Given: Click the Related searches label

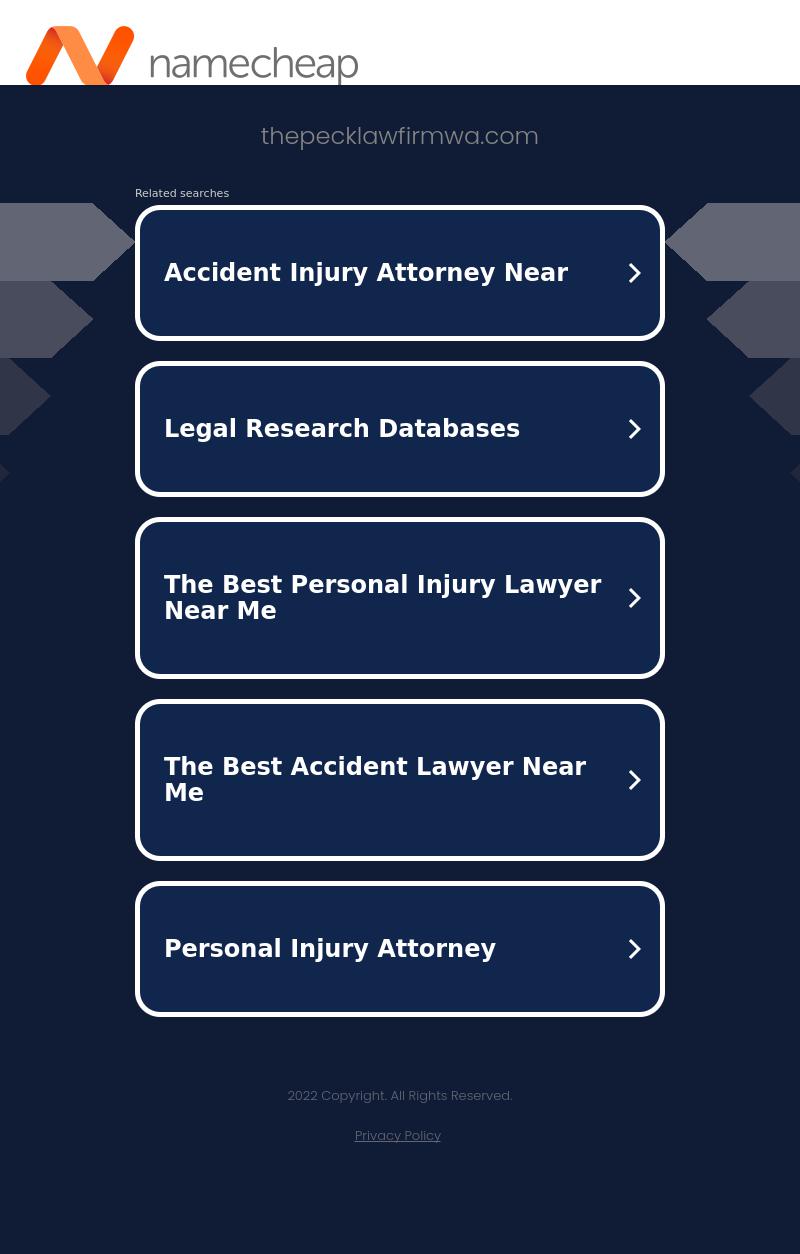Looking at the screenshot, I should point(182,193).
